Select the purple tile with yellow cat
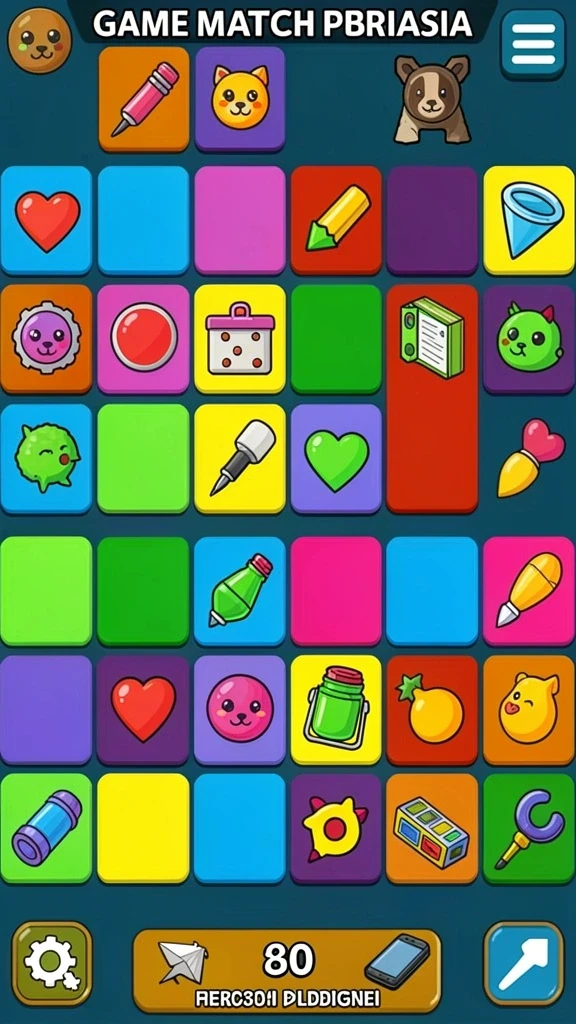This screenshot has width=576, height=1024. (x=240, y=99)
